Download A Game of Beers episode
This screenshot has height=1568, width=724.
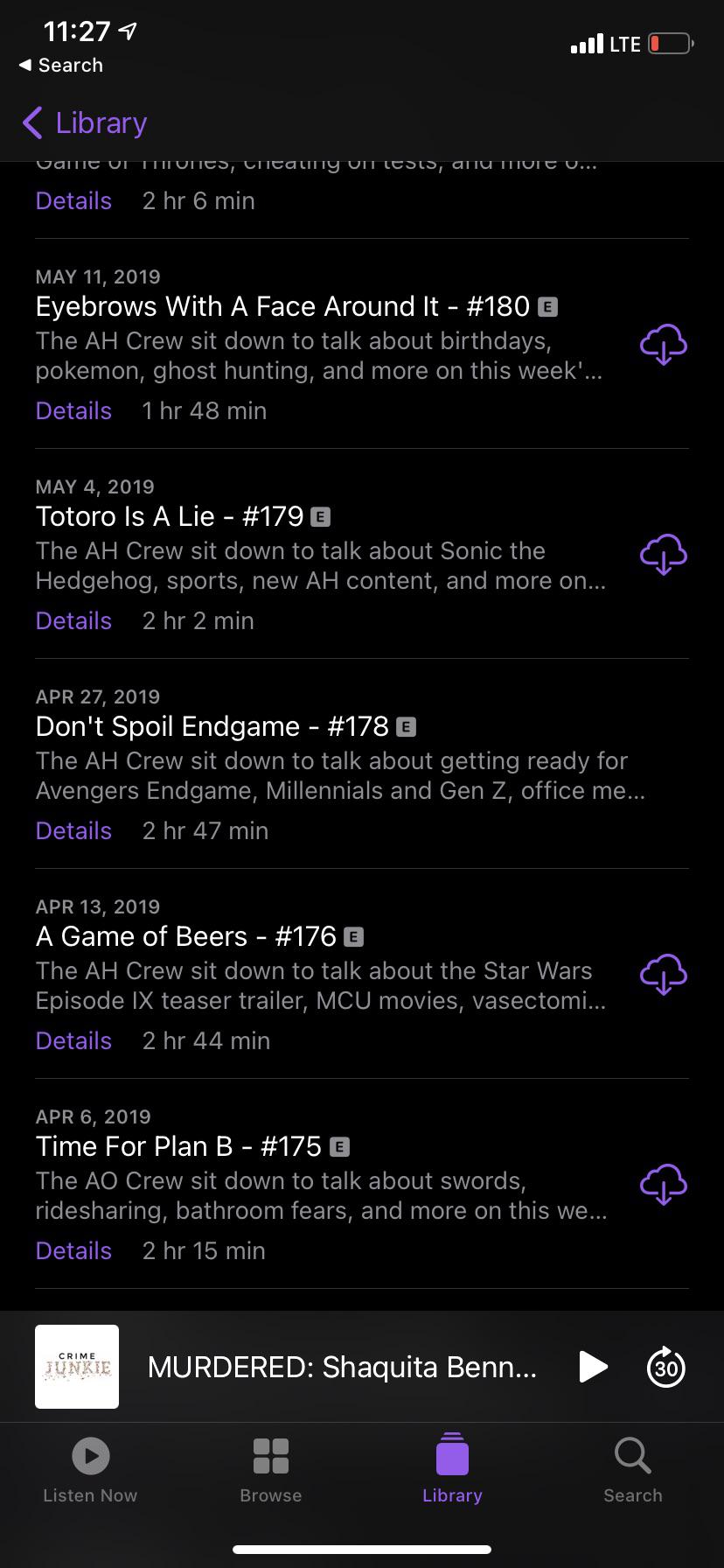tap(664, 974)
